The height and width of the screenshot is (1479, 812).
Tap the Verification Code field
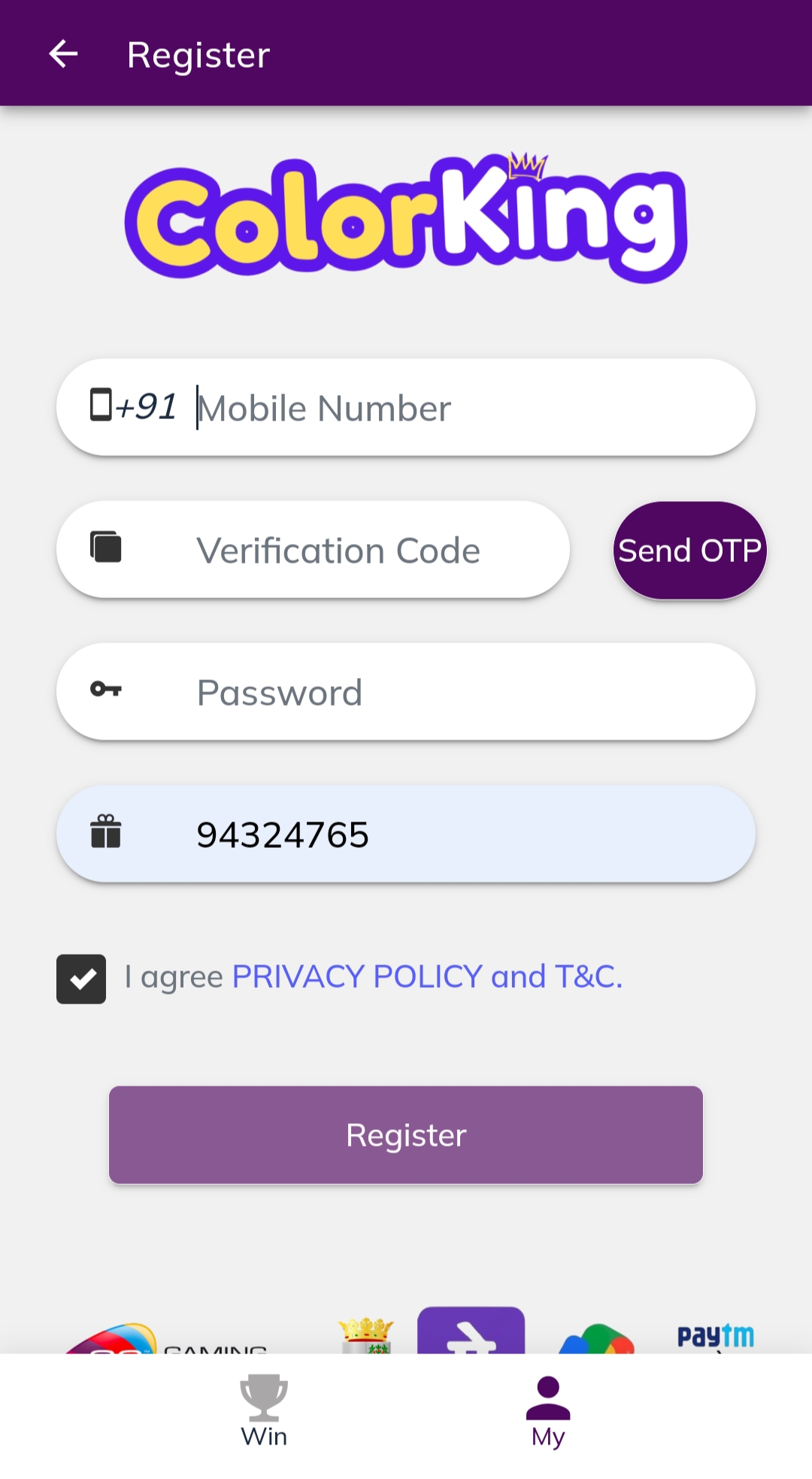coord(313,550)
